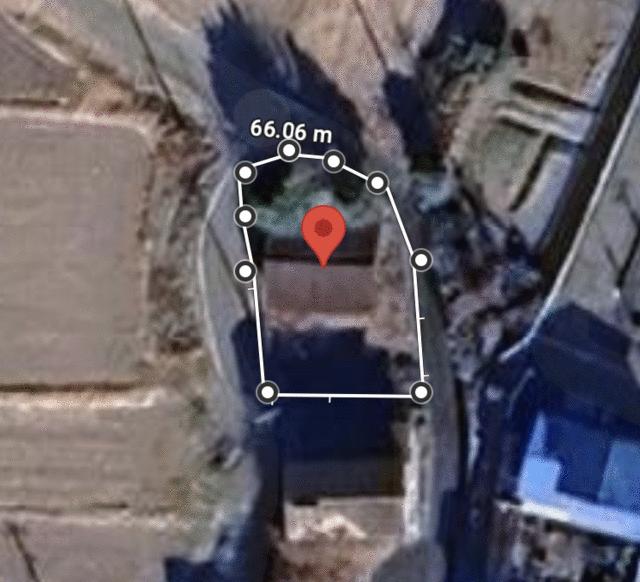Tap the red location pin marker
This screenshot has width=640, height=582.
[322, 231]
